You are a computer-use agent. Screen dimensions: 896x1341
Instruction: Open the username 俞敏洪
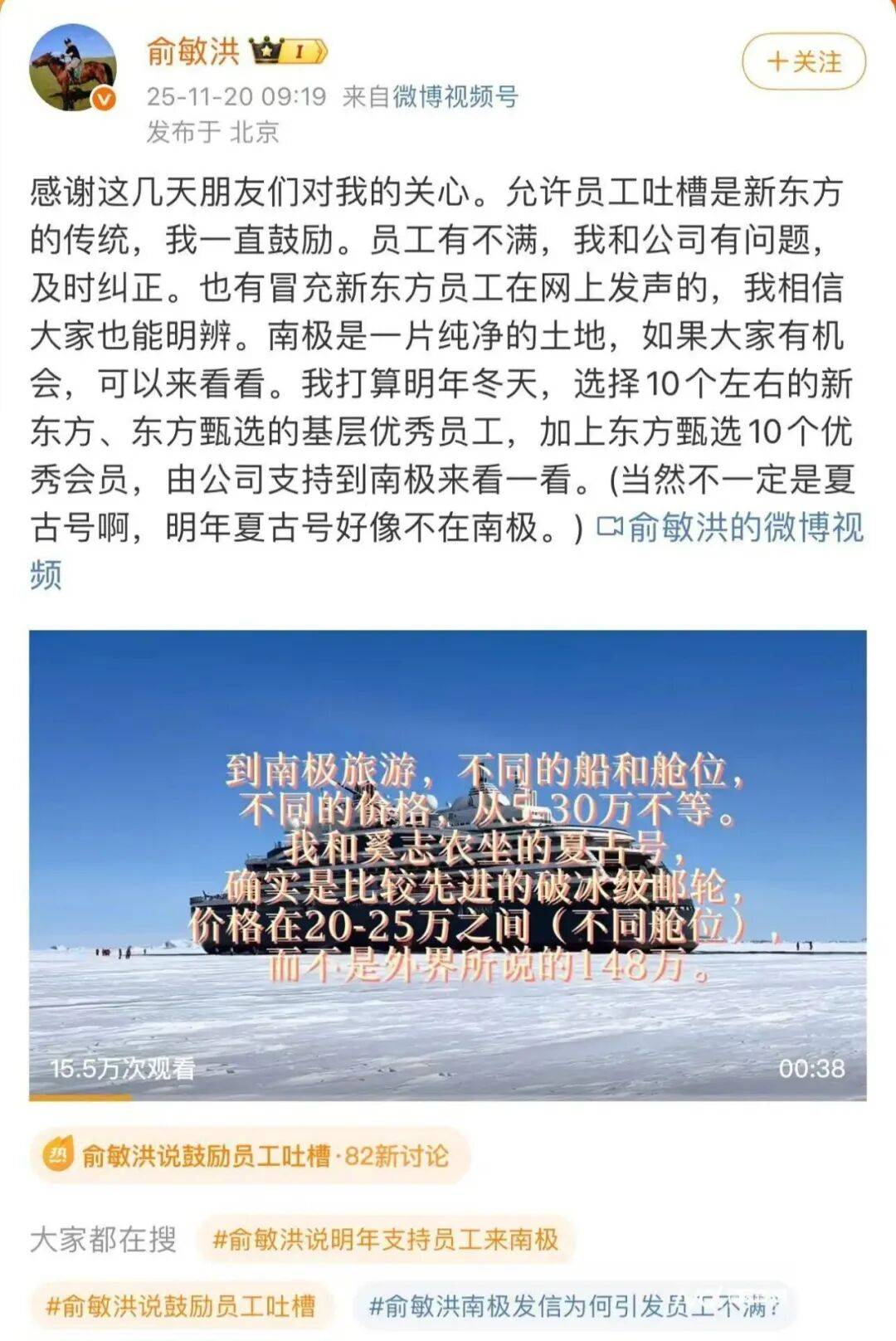click(x=192, y=51)
